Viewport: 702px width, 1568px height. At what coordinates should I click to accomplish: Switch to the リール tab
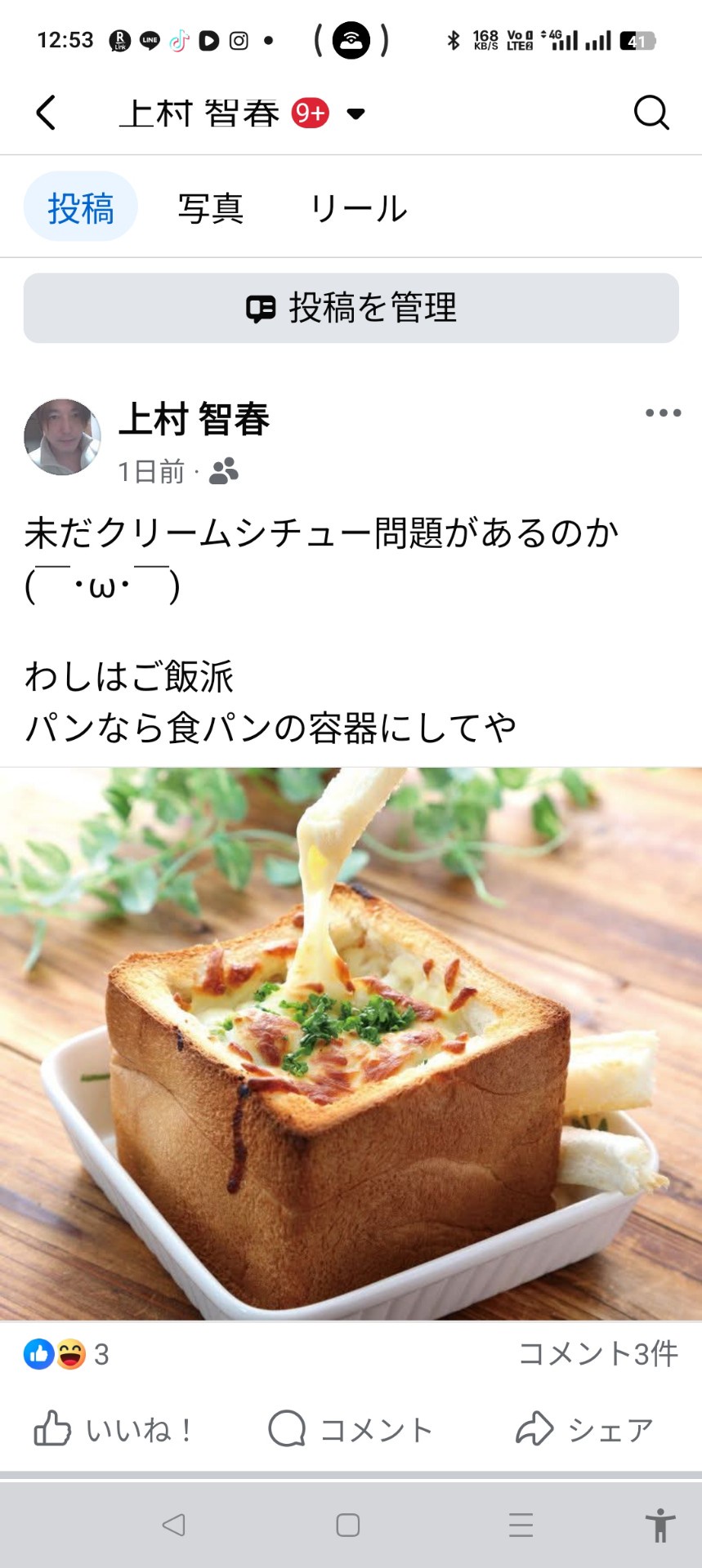tap(358, 208)
